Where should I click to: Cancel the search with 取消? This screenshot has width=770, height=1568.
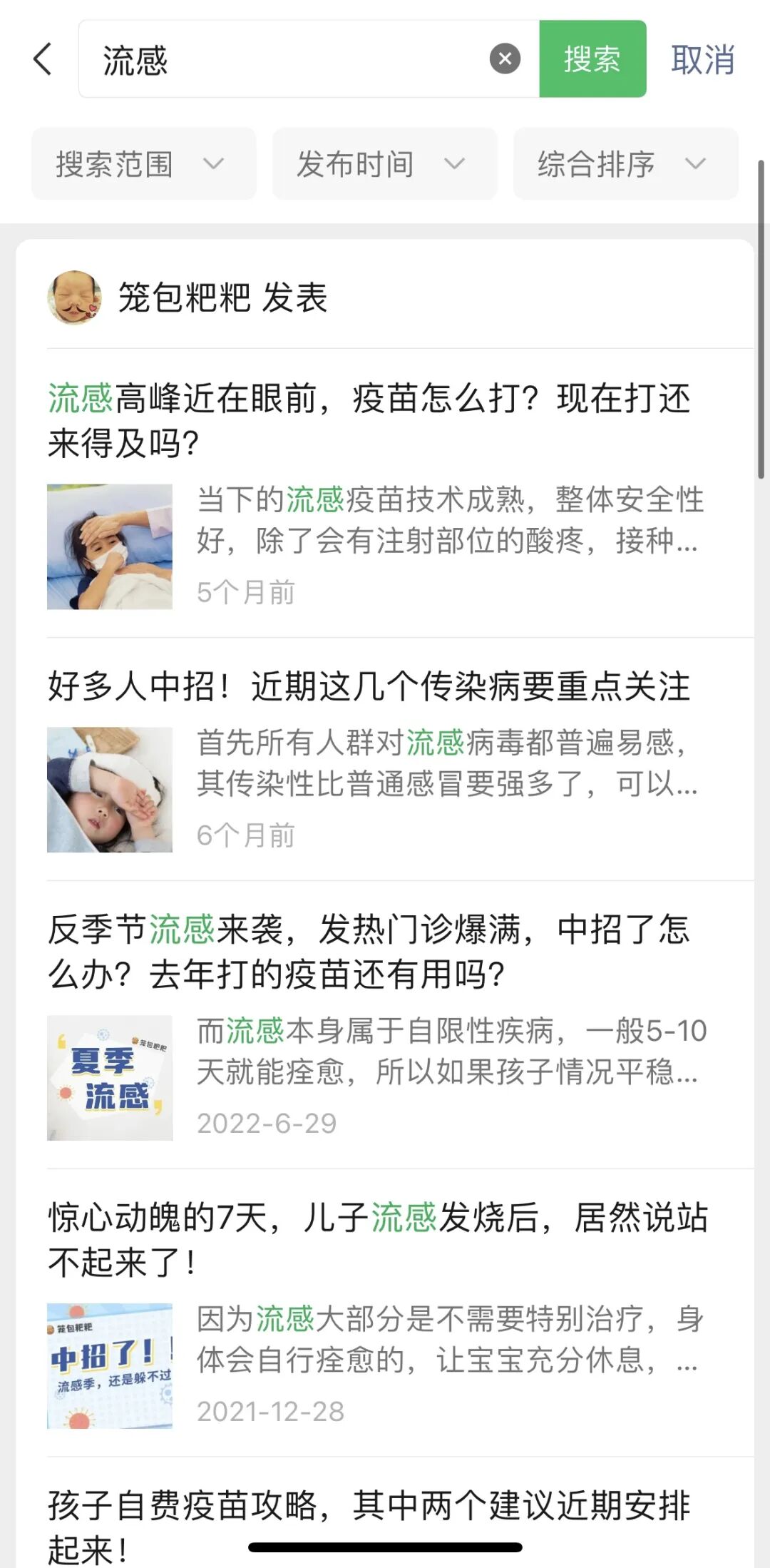pyautogui.click(x=703, y=59)
